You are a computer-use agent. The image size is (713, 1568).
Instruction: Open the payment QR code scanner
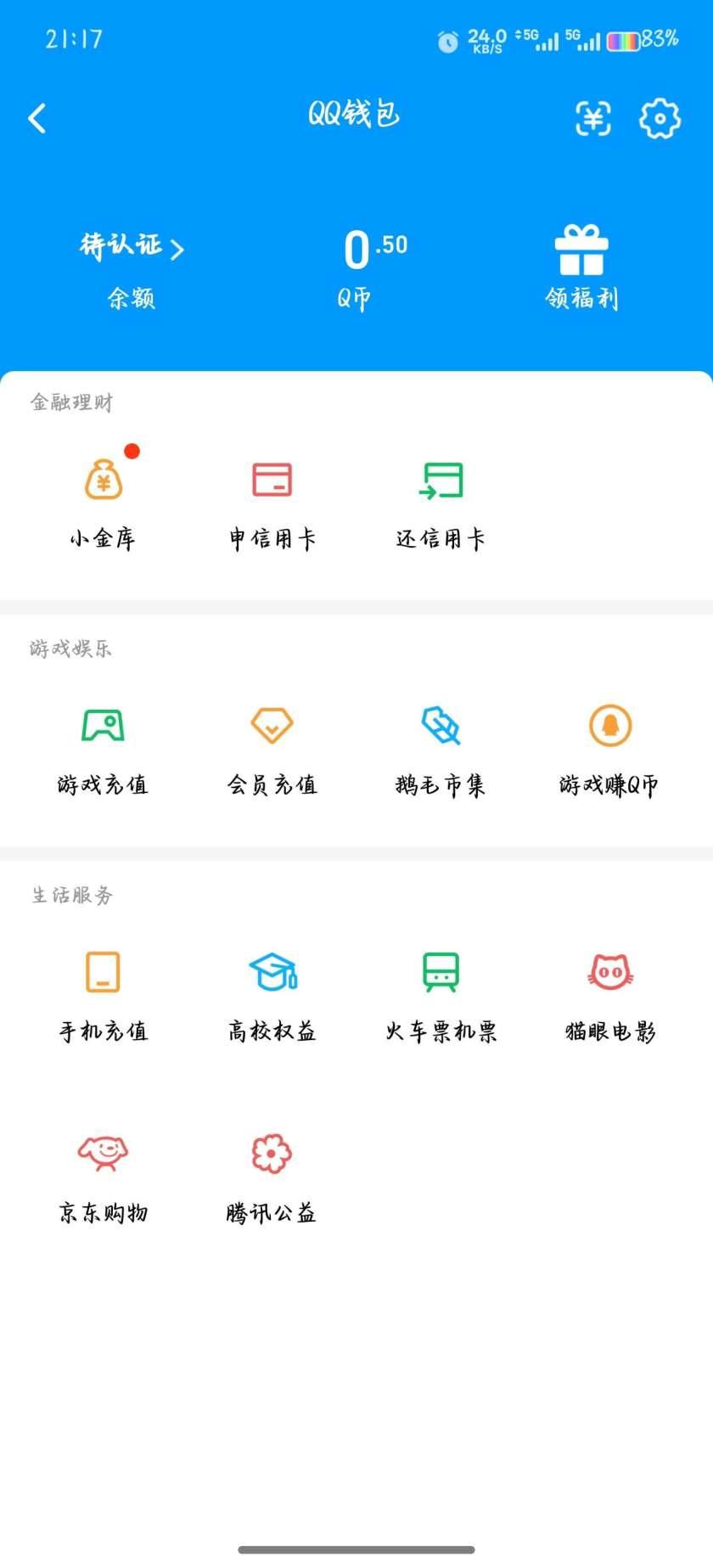(592, 119)
